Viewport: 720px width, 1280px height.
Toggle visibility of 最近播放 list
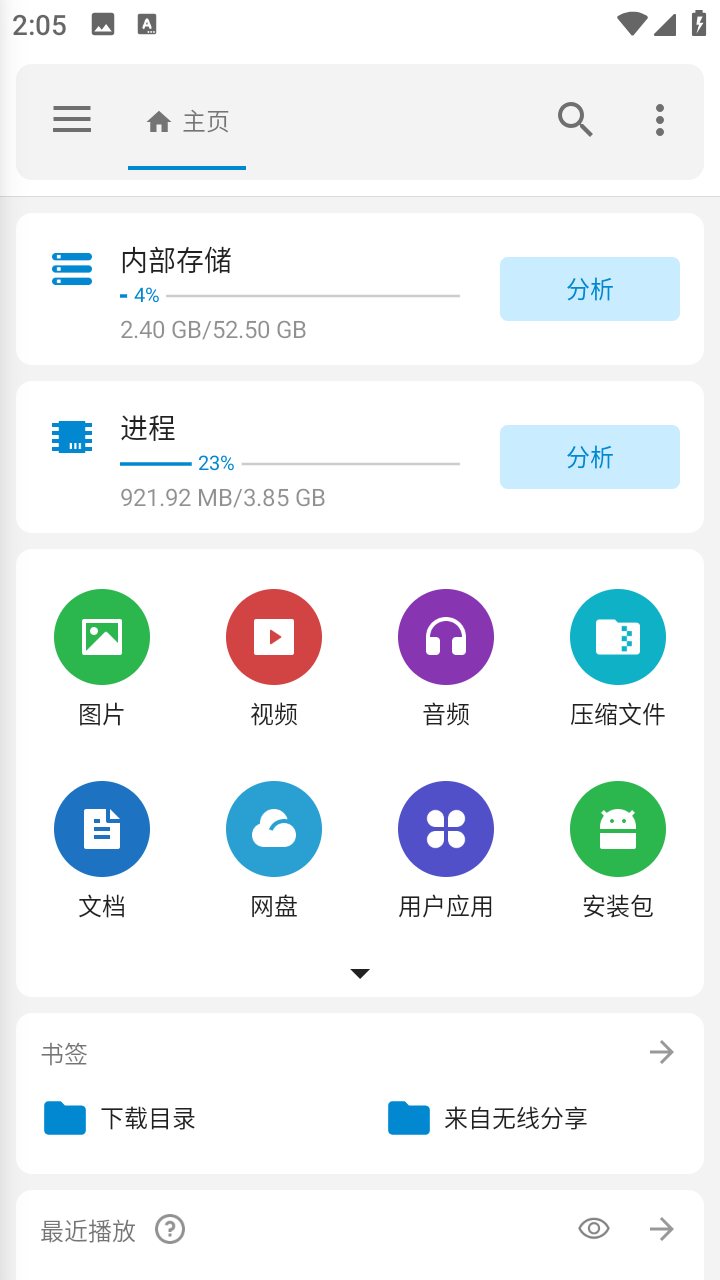594,1227
